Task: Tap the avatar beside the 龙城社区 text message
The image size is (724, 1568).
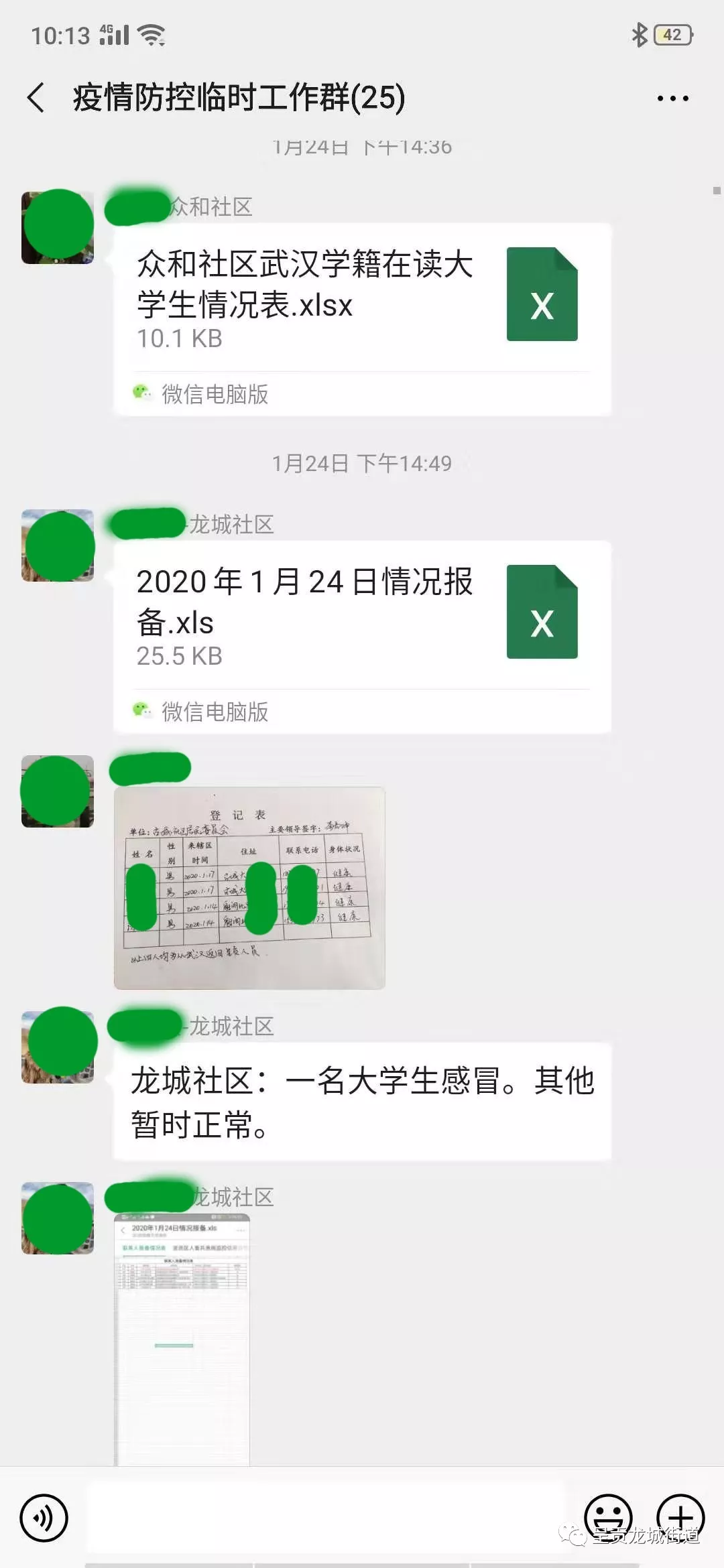Action: (58, 1047)
